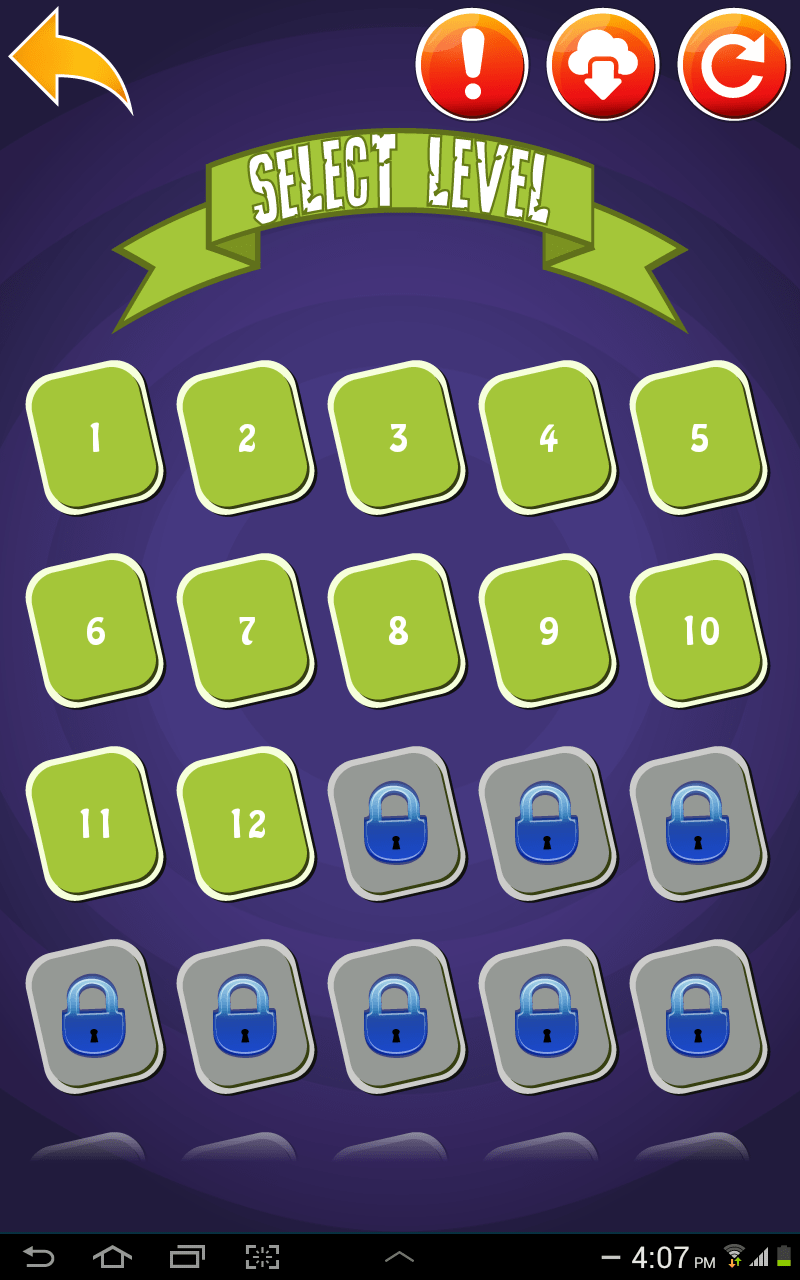Open the red exclamation mark button

[472, 64]
